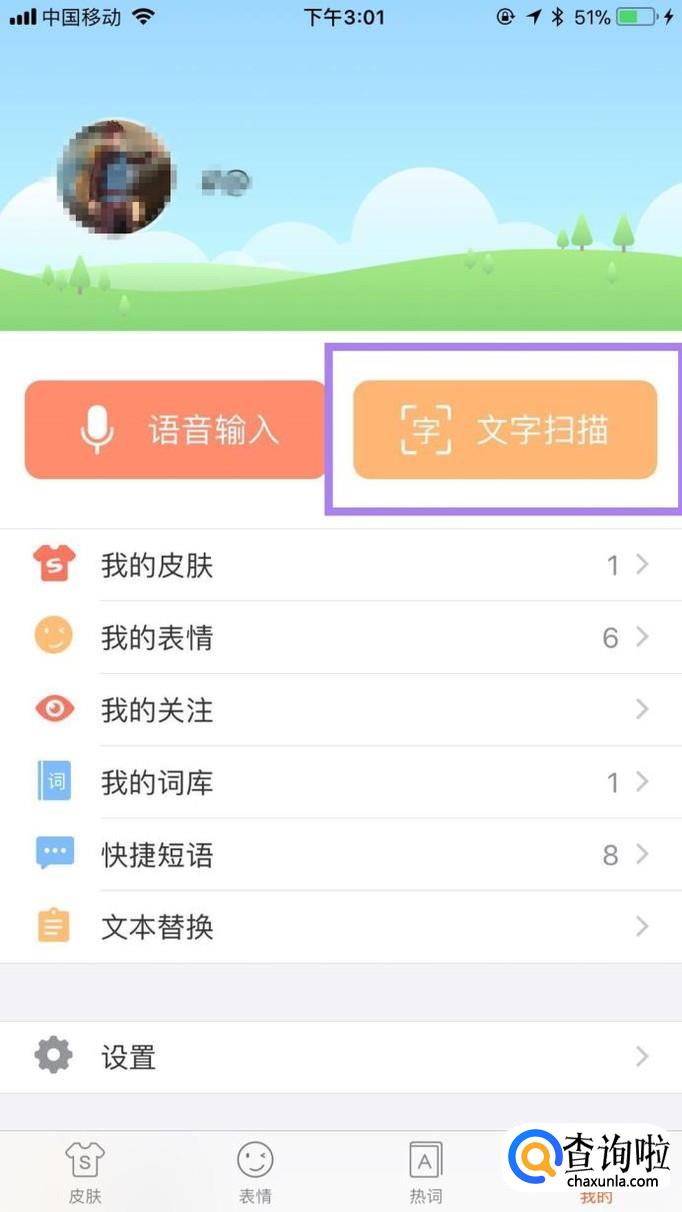The width and height of the screenshot is (682, 1212).
Task: Open 我的表情 row
Action: point(340,638)
